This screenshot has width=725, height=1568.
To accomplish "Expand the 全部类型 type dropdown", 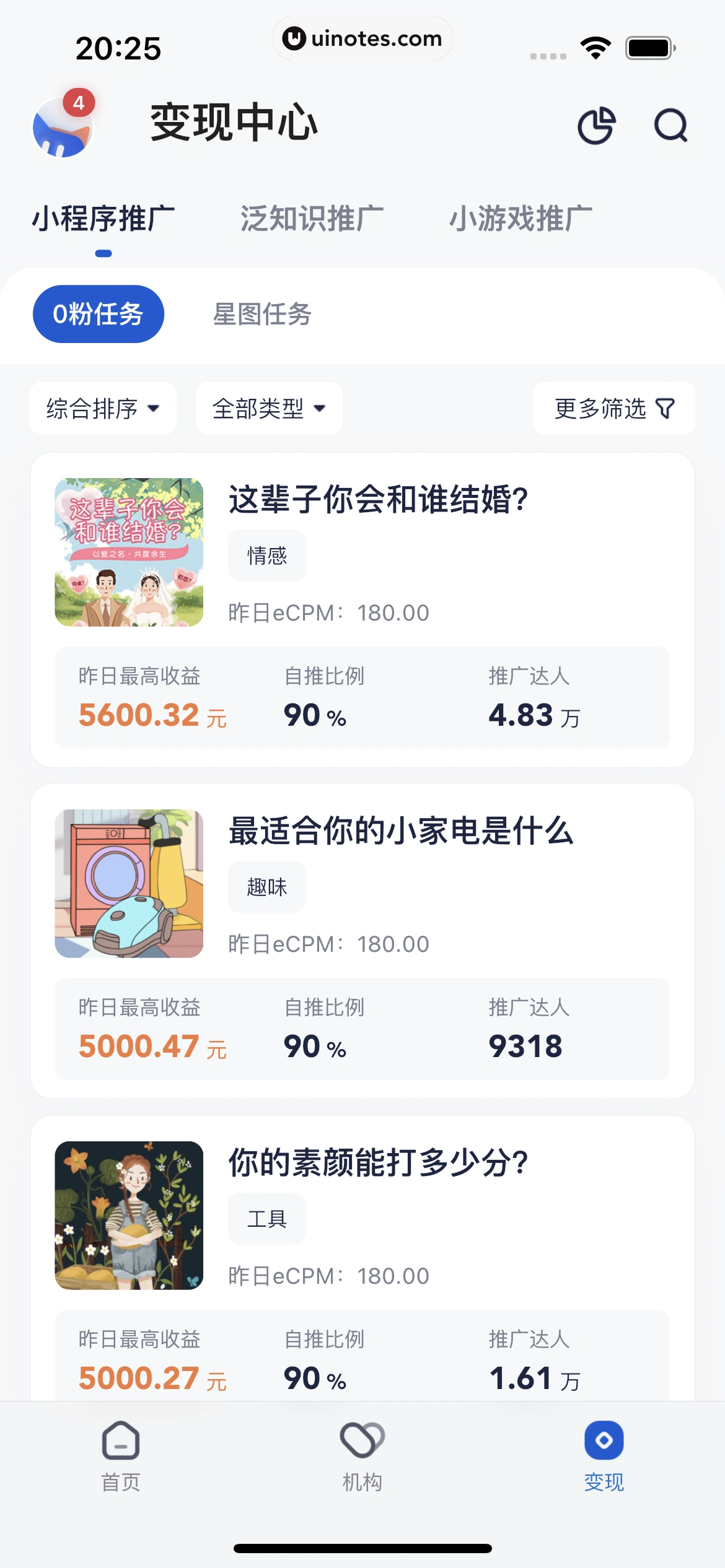I will (269, 408).
